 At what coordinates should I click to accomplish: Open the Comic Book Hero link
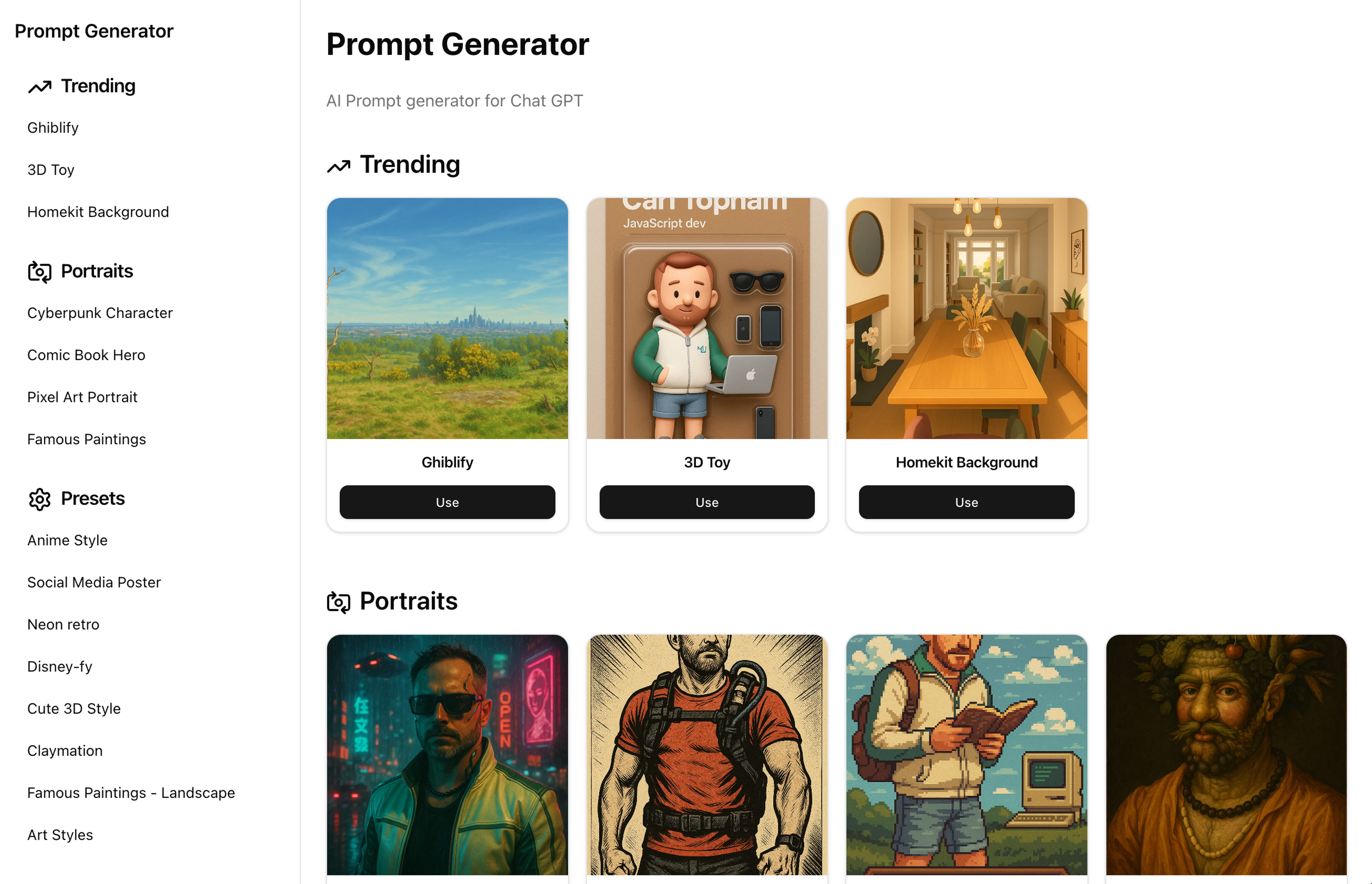click(86, 355)
